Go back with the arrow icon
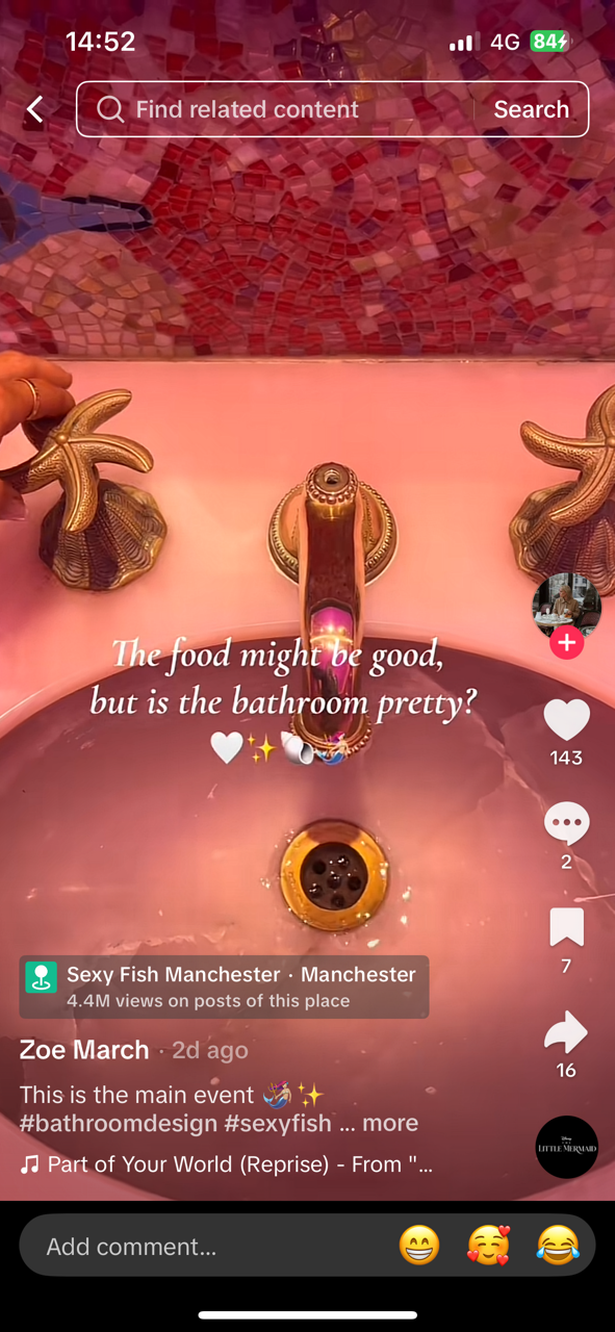Screen dimensions: 615x1332 36,109
